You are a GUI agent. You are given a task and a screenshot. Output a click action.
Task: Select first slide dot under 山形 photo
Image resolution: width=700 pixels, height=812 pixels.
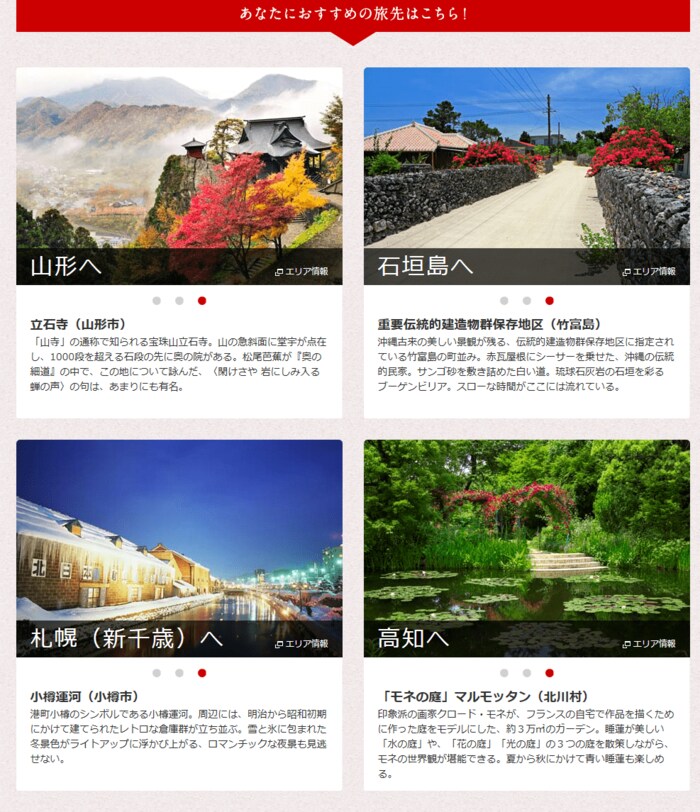coord(157,300)
